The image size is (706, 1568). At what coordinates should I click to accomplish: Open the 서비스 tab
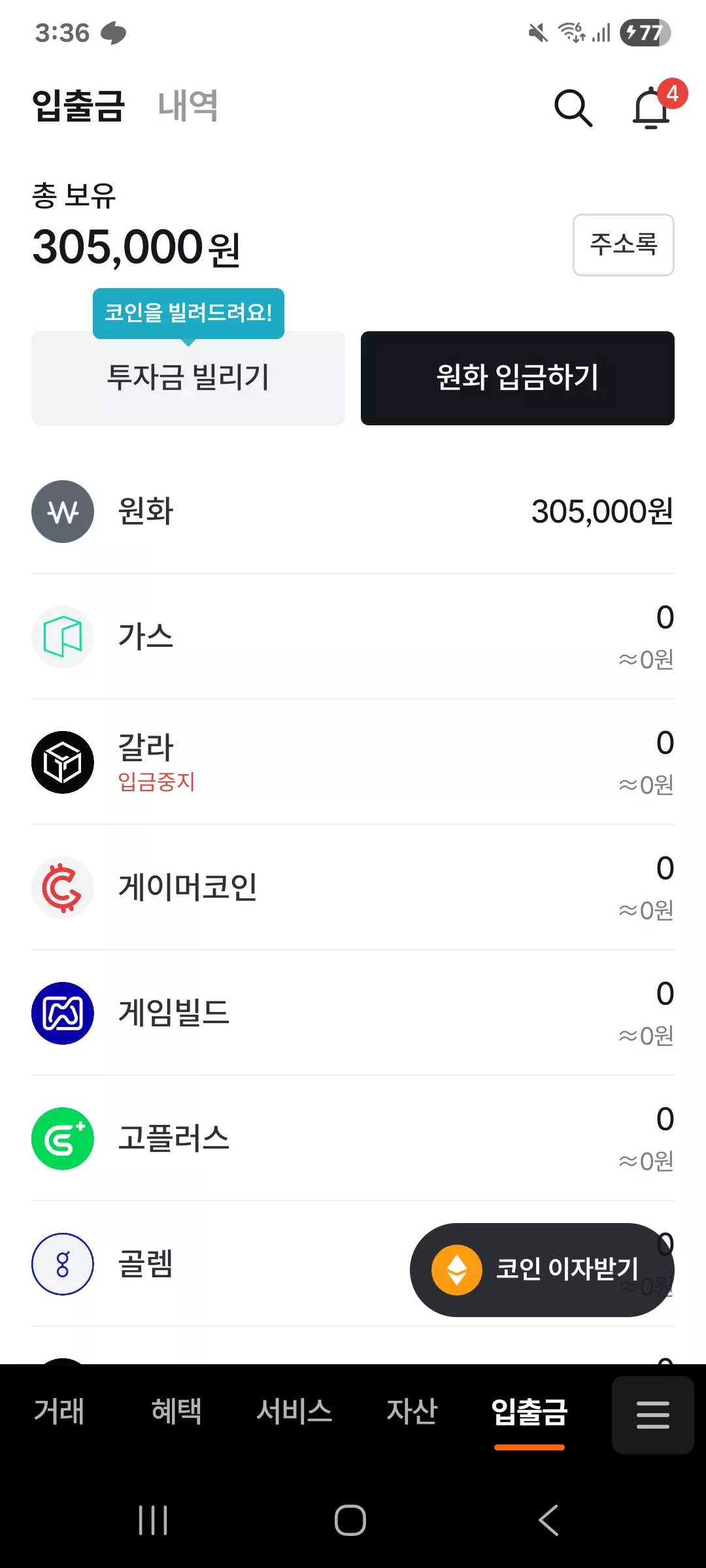294,1411
